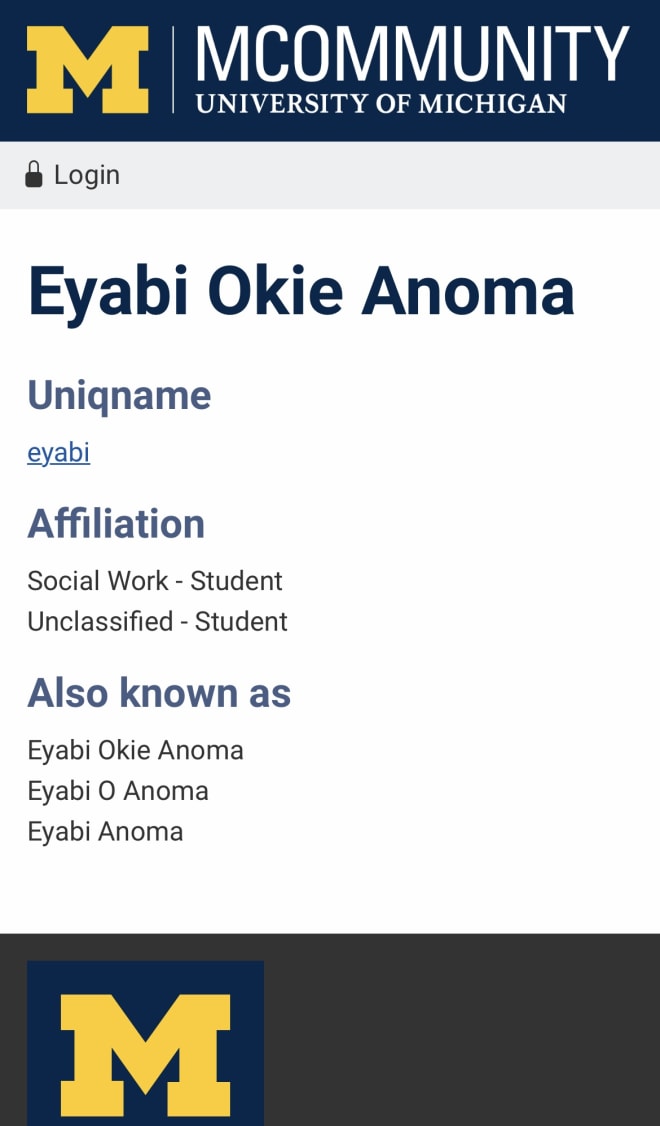Tap the Michigan block M footer logo
Viewport: 660px width, 1126px height.
tap(145, 1043)
